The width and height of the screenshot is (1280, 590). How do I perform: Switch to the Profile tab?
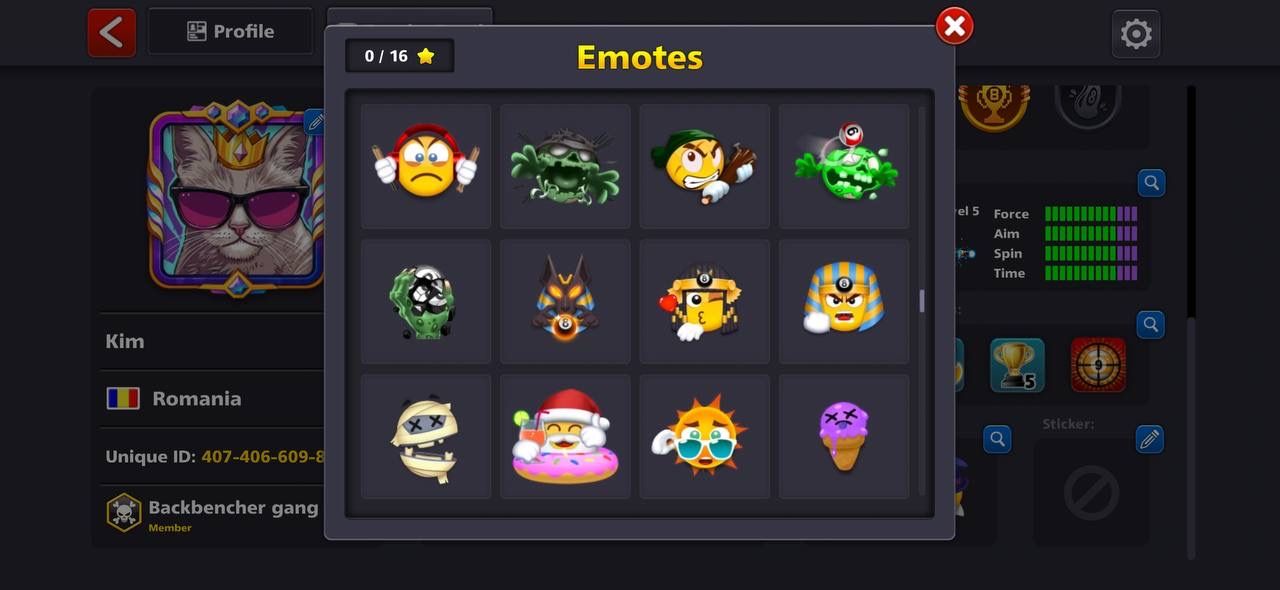point(231,32)
